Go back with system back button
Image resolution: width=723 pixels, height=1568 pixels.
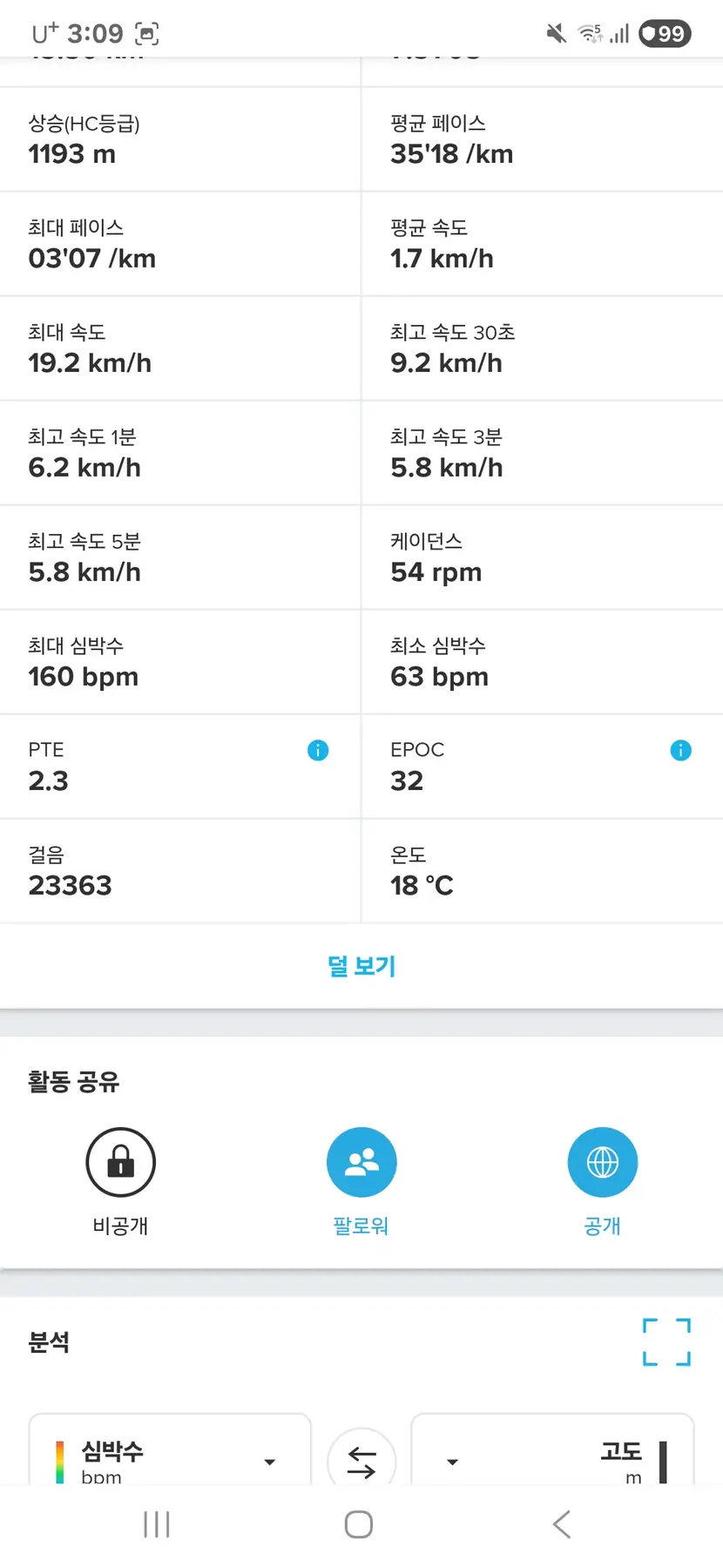click(562, 1524)
